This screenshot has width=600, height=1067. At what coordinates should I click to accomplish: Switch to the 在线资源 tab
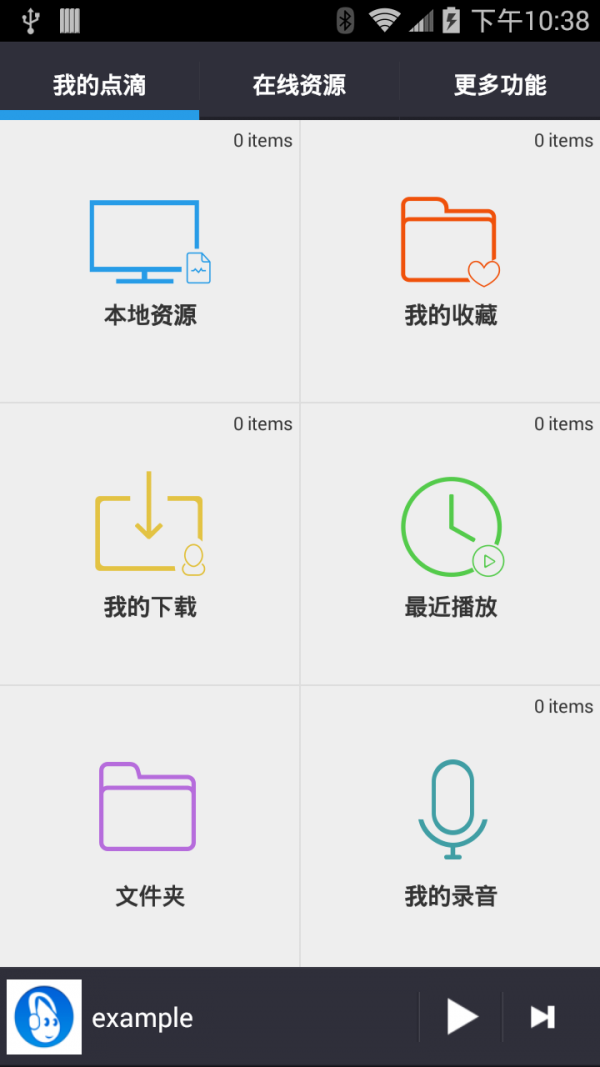(299, 85)
